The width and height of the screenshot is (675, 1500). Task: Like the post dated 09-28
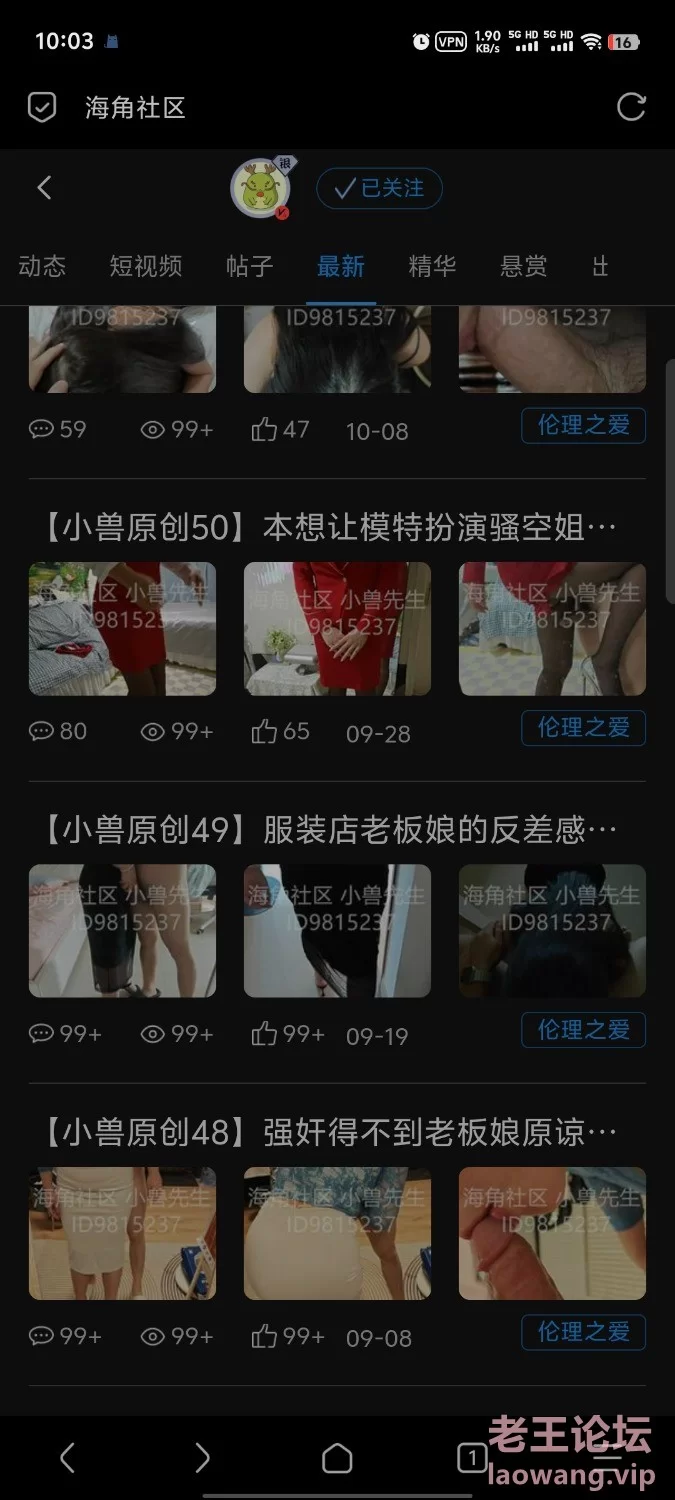point(265,732)
